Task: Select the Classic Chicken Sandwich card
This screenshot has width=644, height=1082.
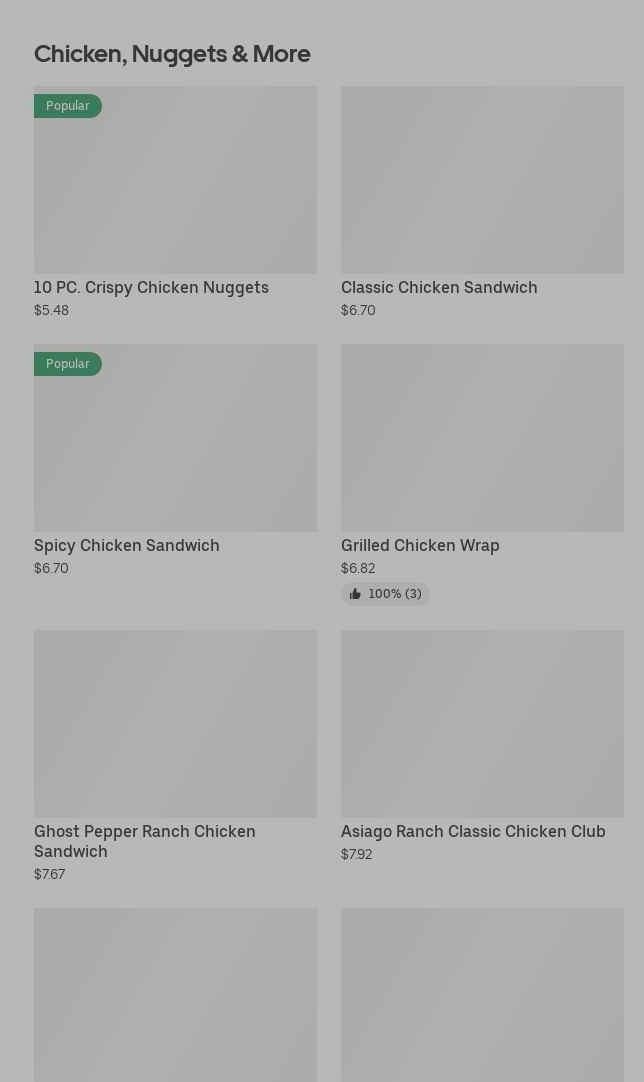Action: [482, 202]
